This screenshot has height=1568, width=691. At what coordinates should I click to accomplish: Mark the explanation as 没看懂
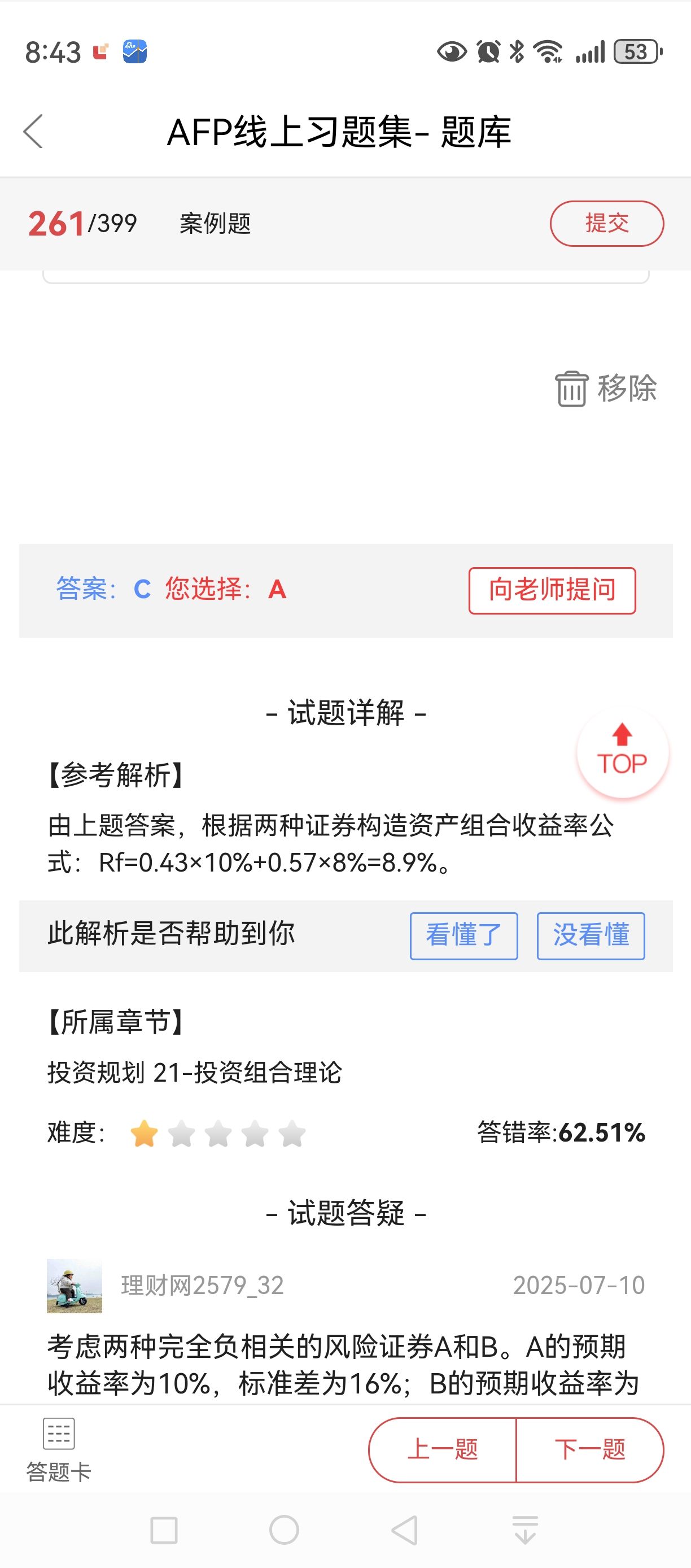point(591,935)
